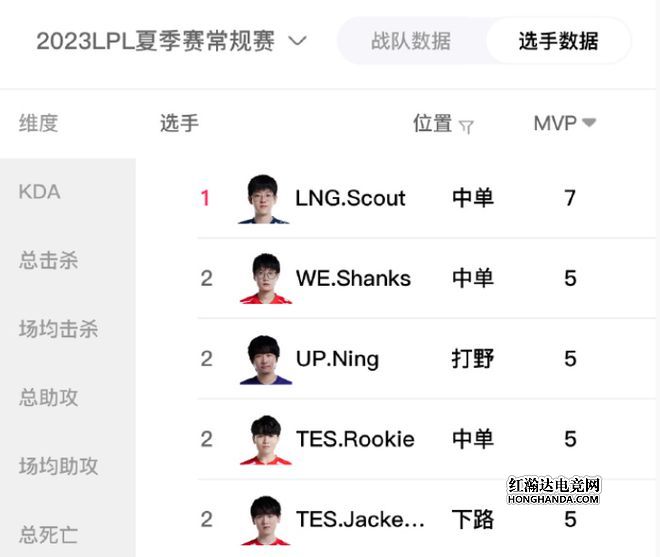Screen dimensions: 660x557
Task: Open the WE.Shanks player row
Action: (353, 278)
